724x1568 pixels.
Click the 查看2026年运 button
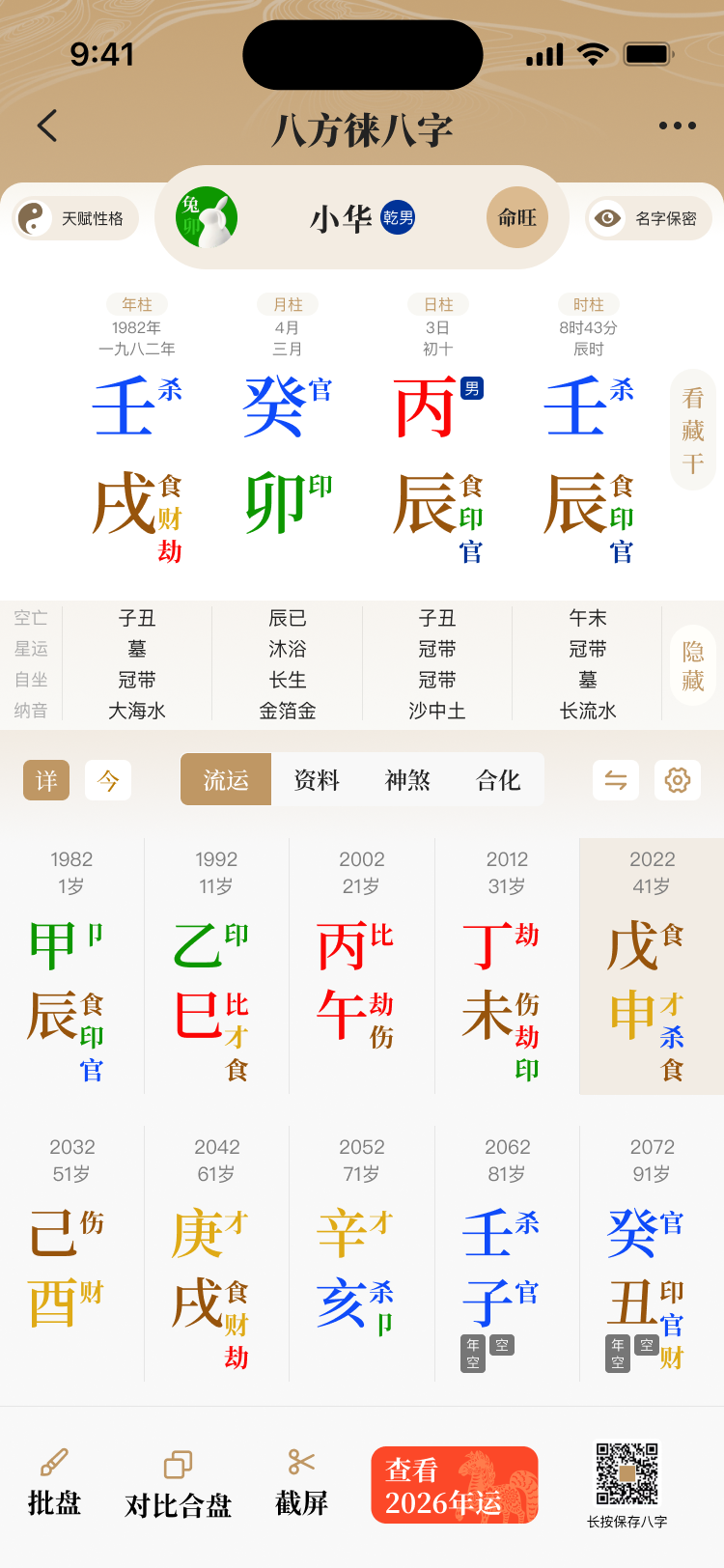455,1484
